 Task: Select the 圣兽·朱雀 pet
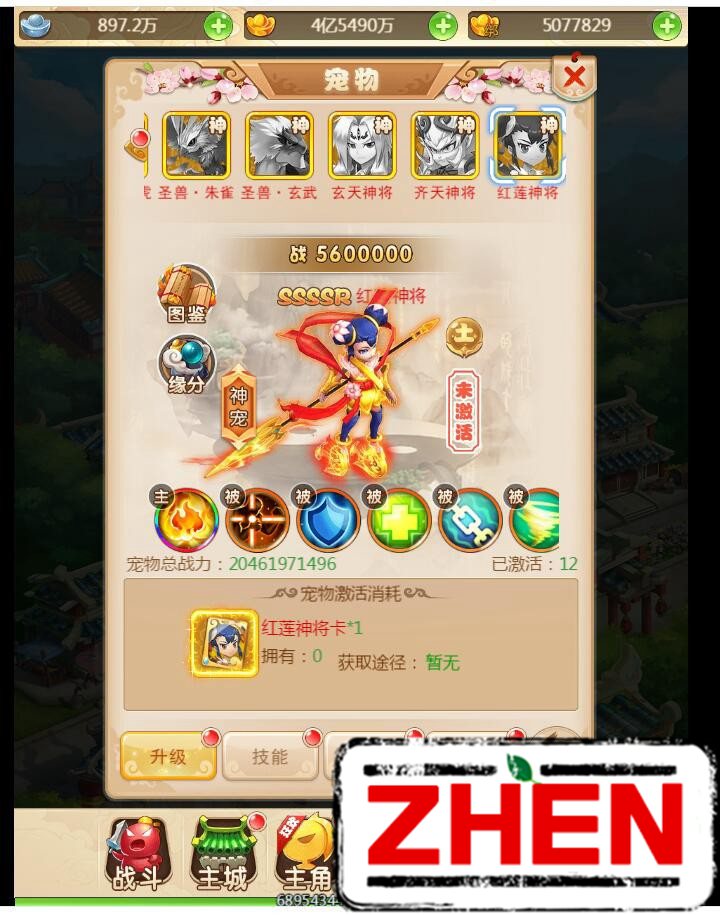point(197,146)
